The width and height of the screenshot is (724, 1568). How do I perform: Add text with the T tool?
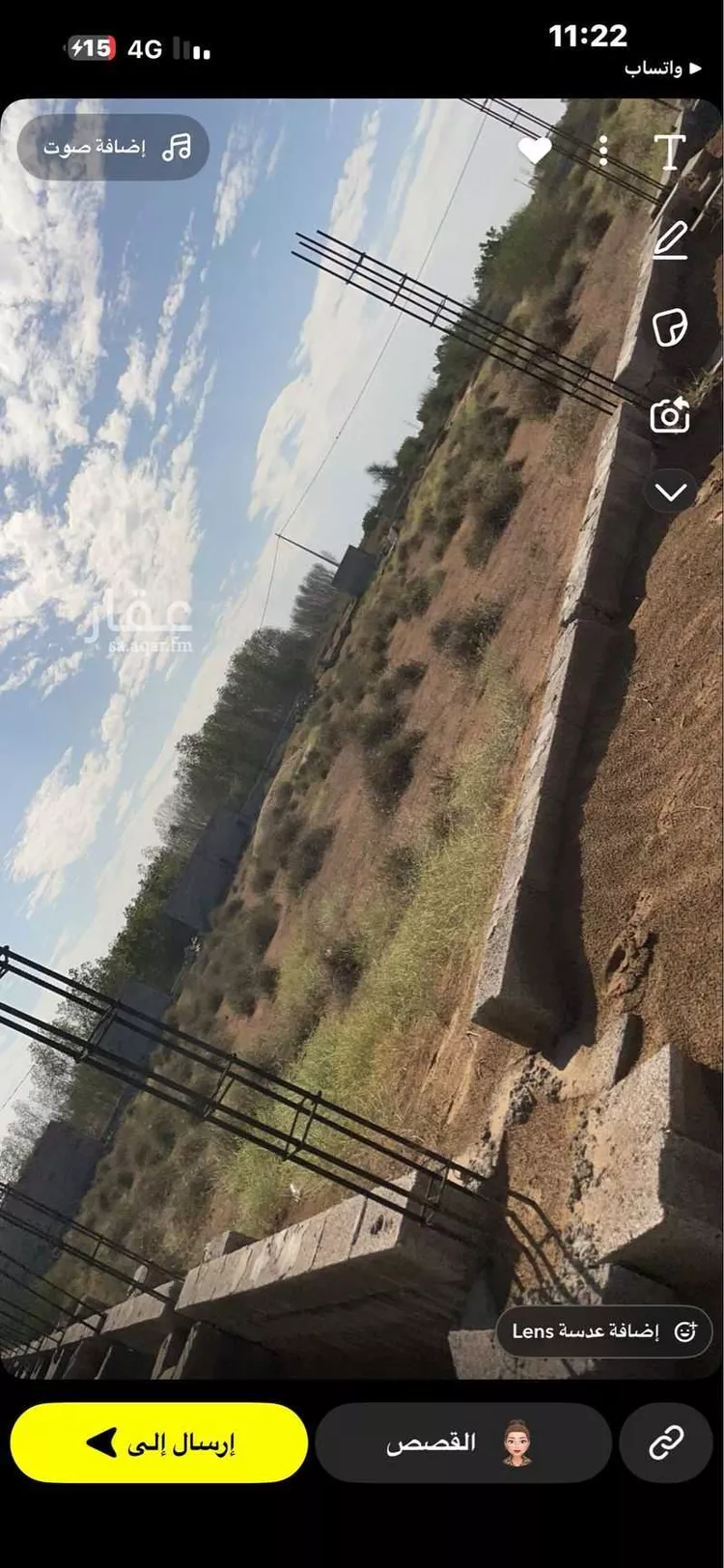(669, 153)
